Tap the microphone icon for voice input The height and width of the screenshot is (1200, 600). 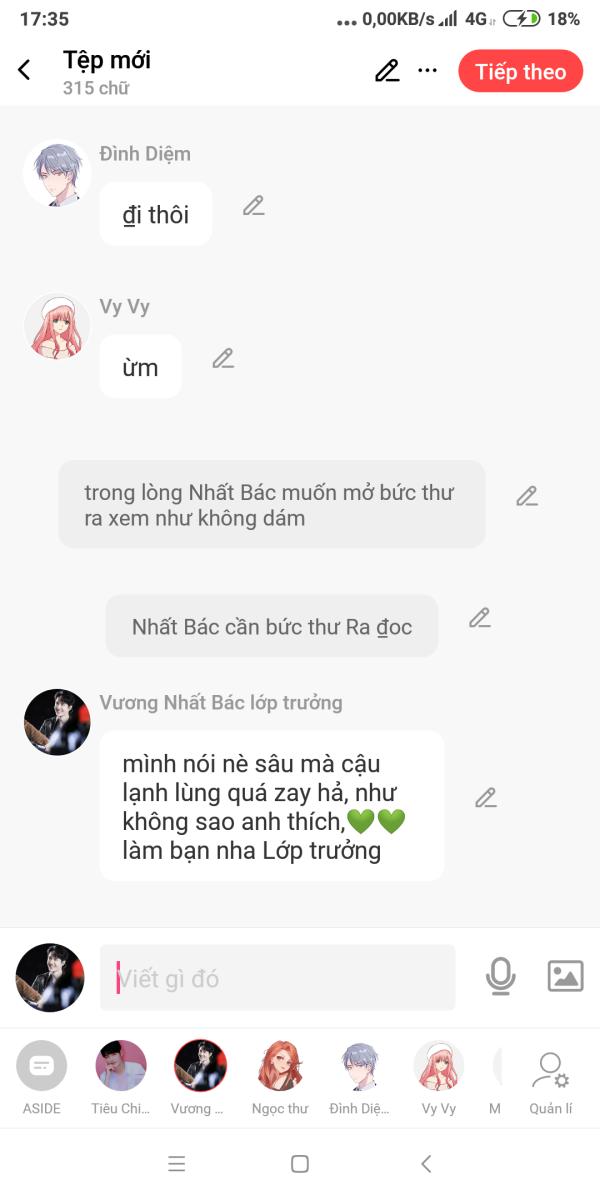tap(500, 976)
